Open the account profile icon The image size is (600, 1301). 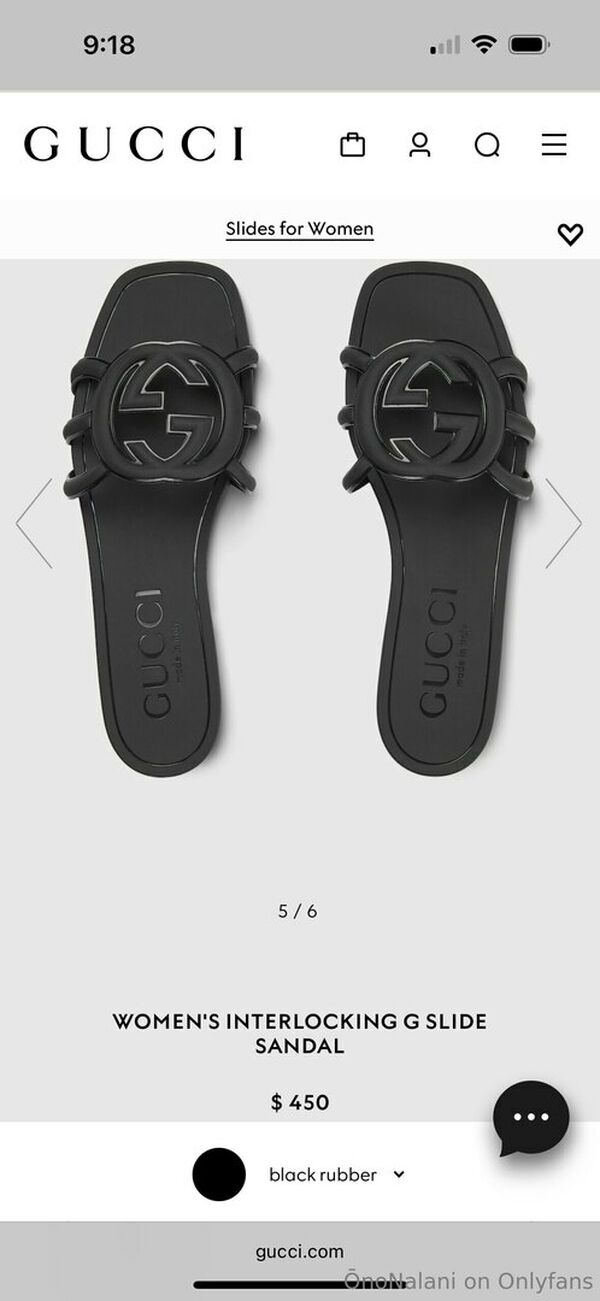[x=420, y=145]
